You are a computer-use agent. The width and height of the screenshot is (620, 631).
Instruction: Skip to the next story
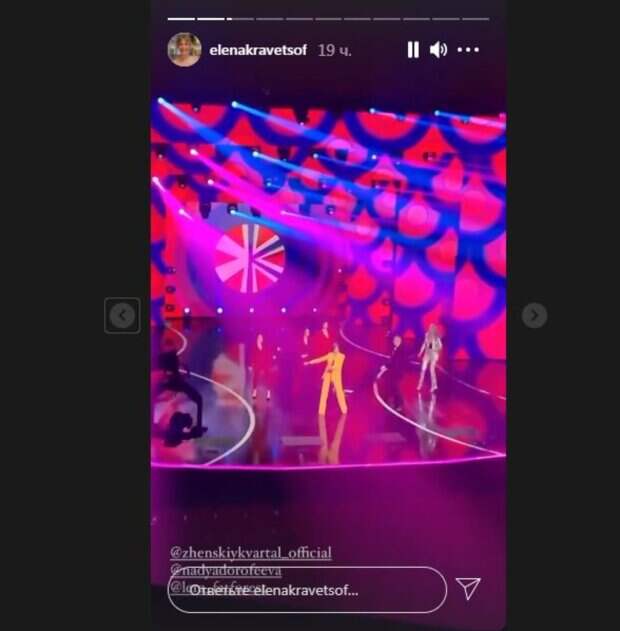pyautogui.click(x=534, y=316)
